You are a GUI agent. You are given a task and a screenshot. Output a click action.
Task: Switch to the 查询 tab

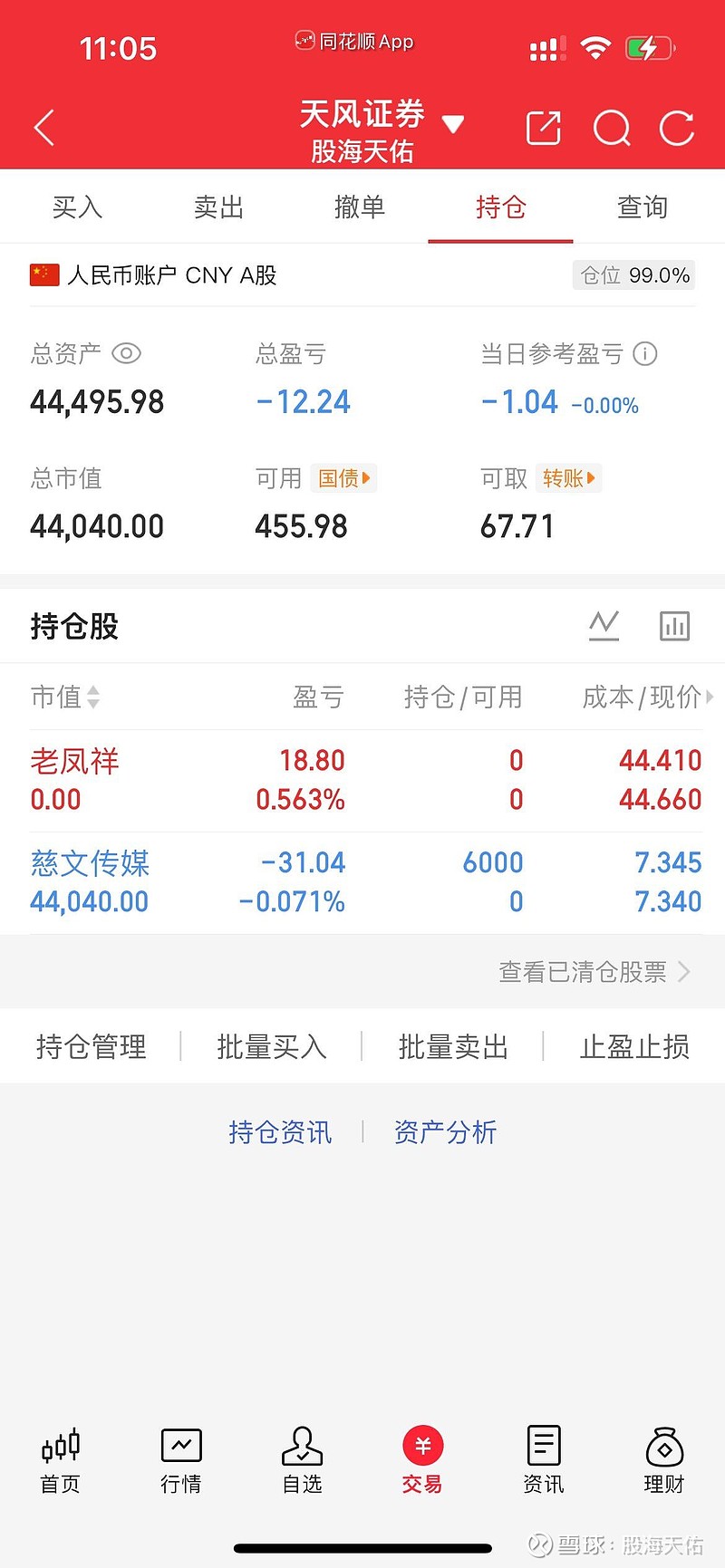pyautogui.click(x=642, y=207)
